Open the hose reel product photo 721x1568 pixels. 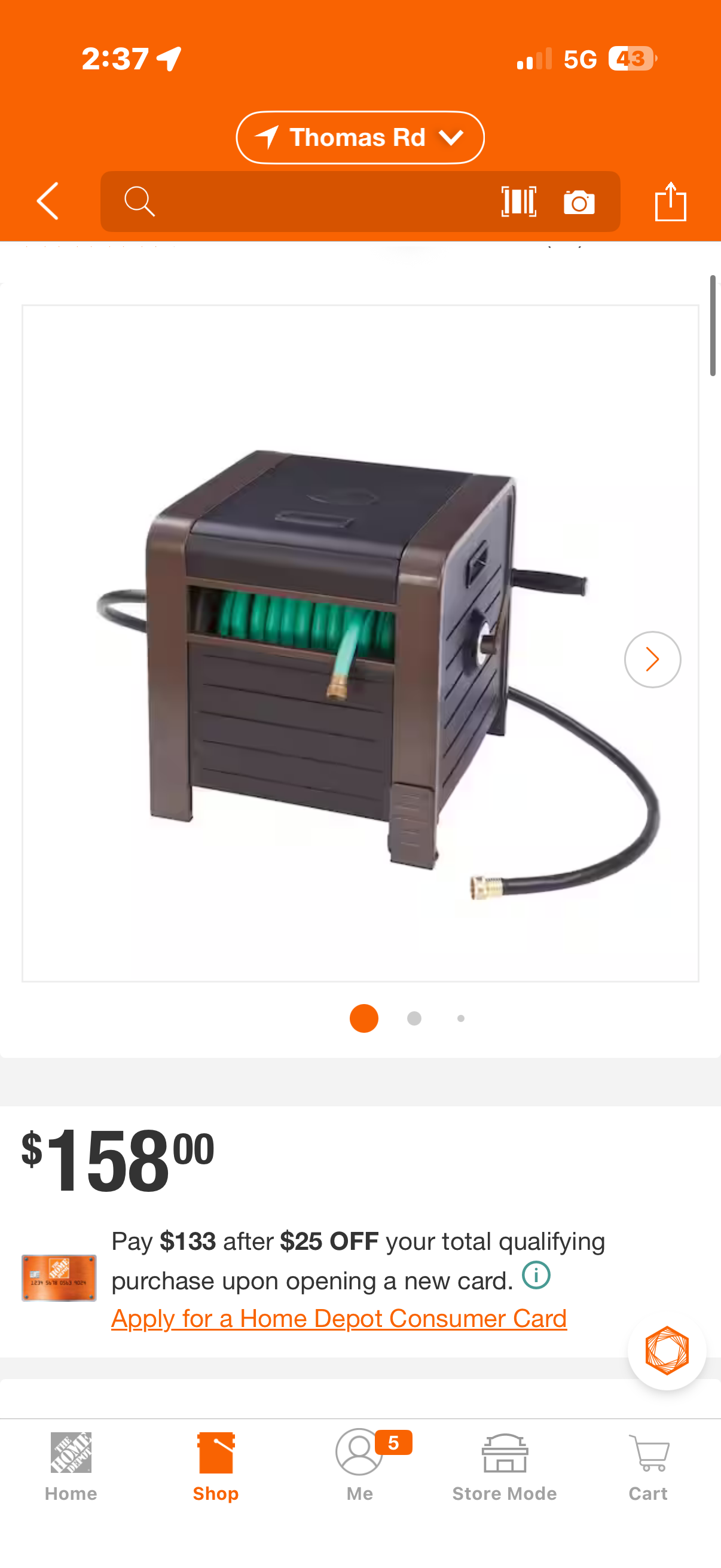(360, 643)
